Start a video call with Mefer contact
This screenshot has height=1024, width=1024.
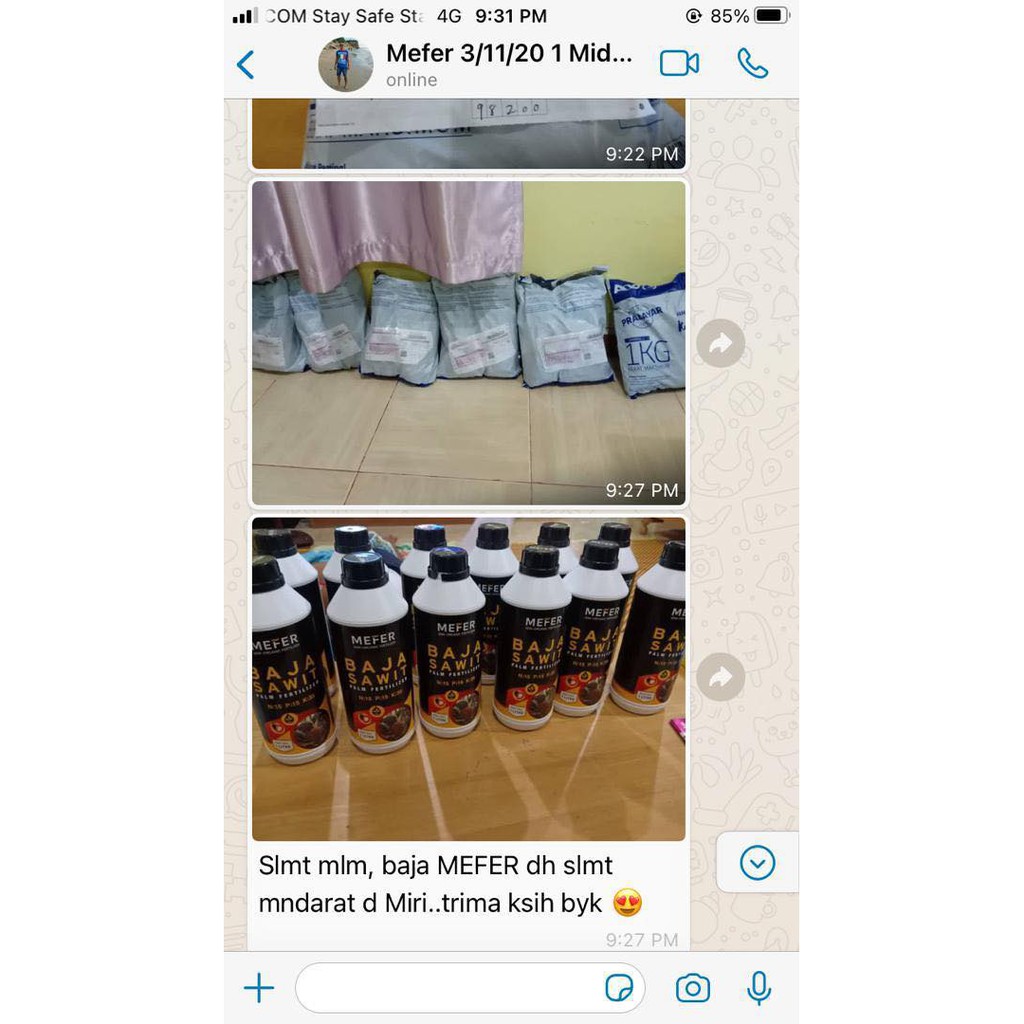click(x=679, y=64)
